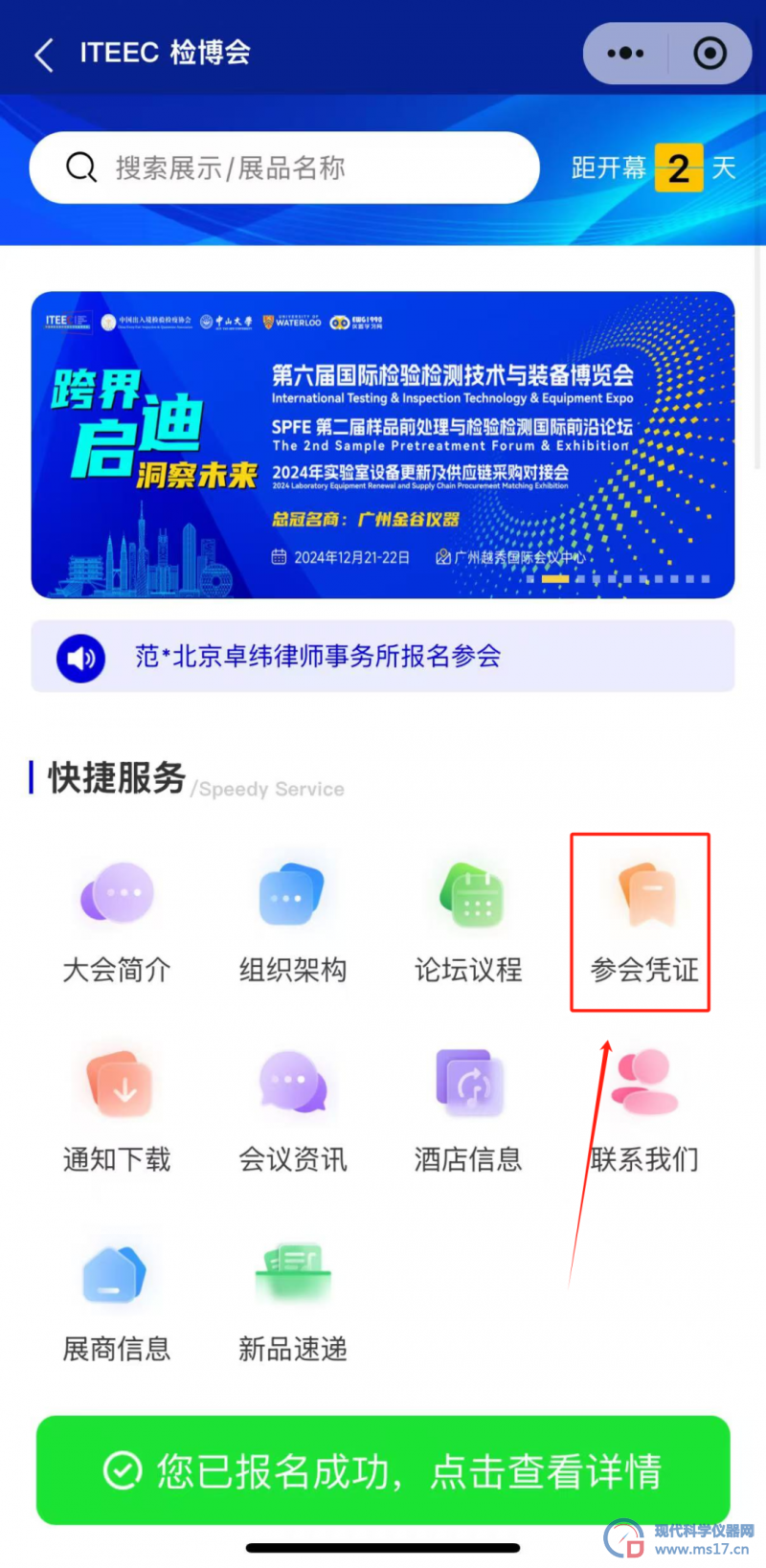Viewport: 766px width, 1568px height.
Task: Tap the green 您已报名成功 button for details
Action: point(383,1470)
